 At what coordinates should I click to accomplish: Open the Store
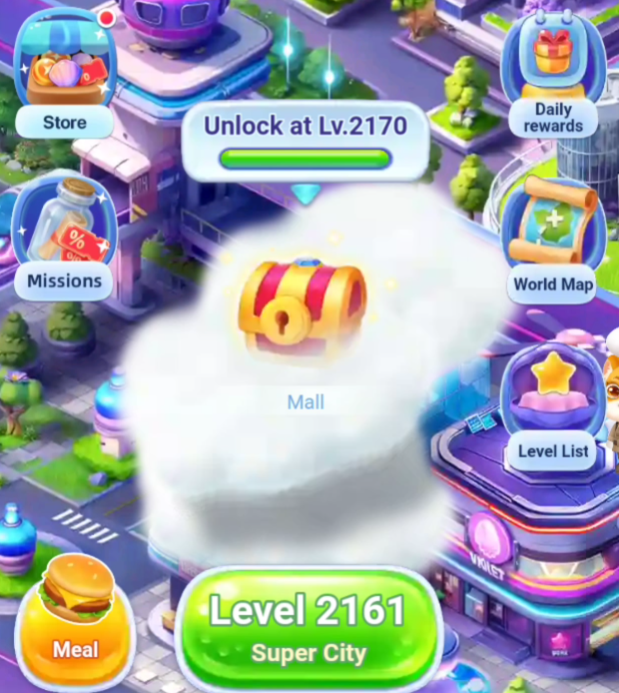(x=64, y=75)
